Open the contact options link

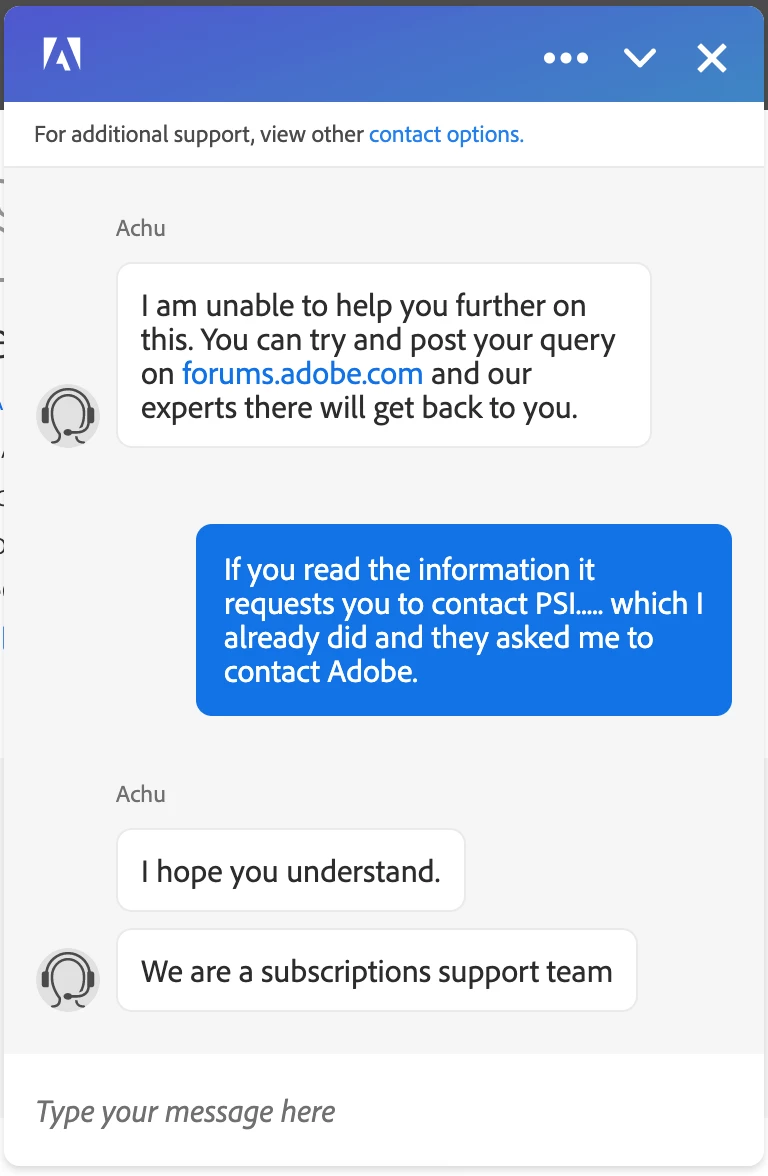click(446, 134)
